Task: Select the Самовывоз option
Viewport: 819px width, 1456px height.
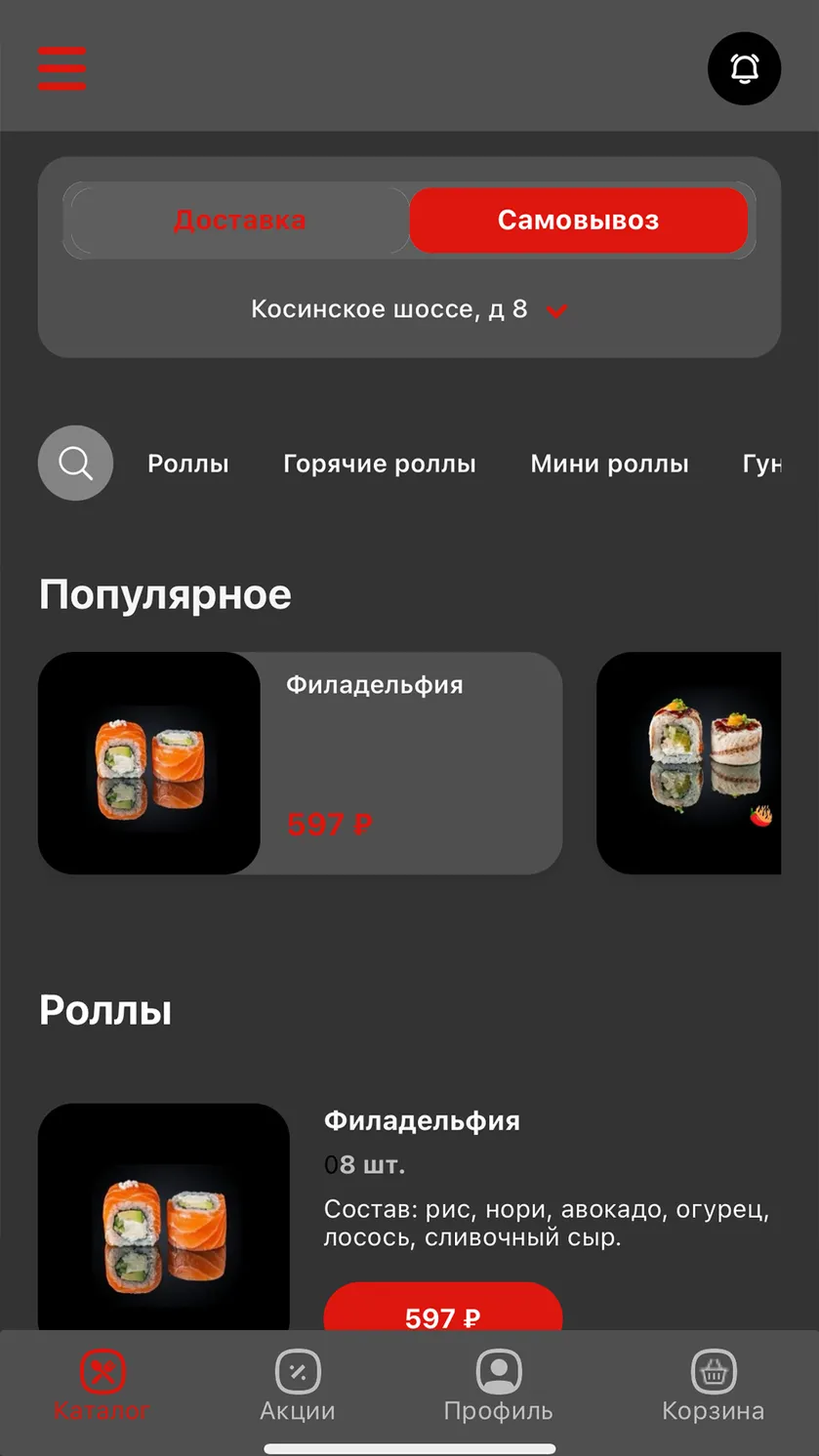Action: point(579,221)
